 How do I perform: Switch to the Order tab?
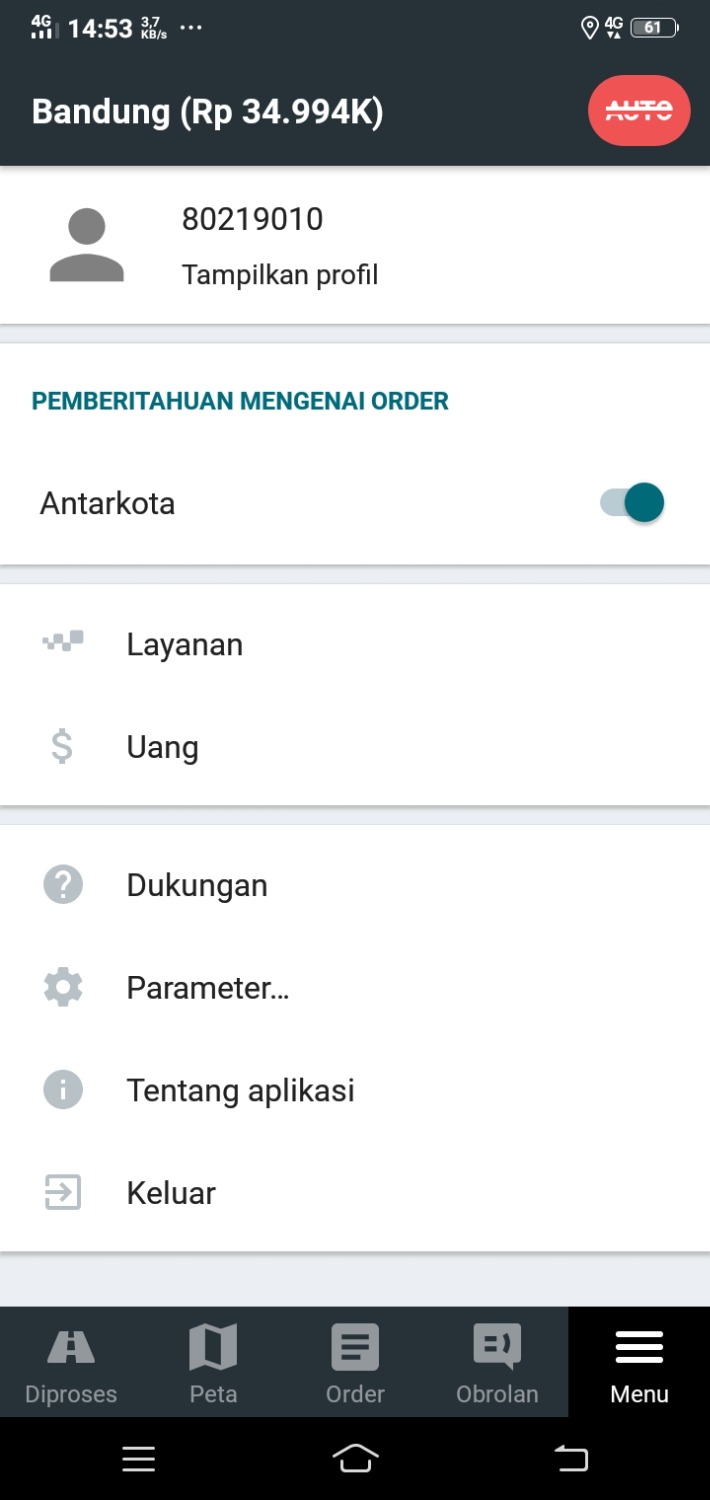(x=355, y=1363)
